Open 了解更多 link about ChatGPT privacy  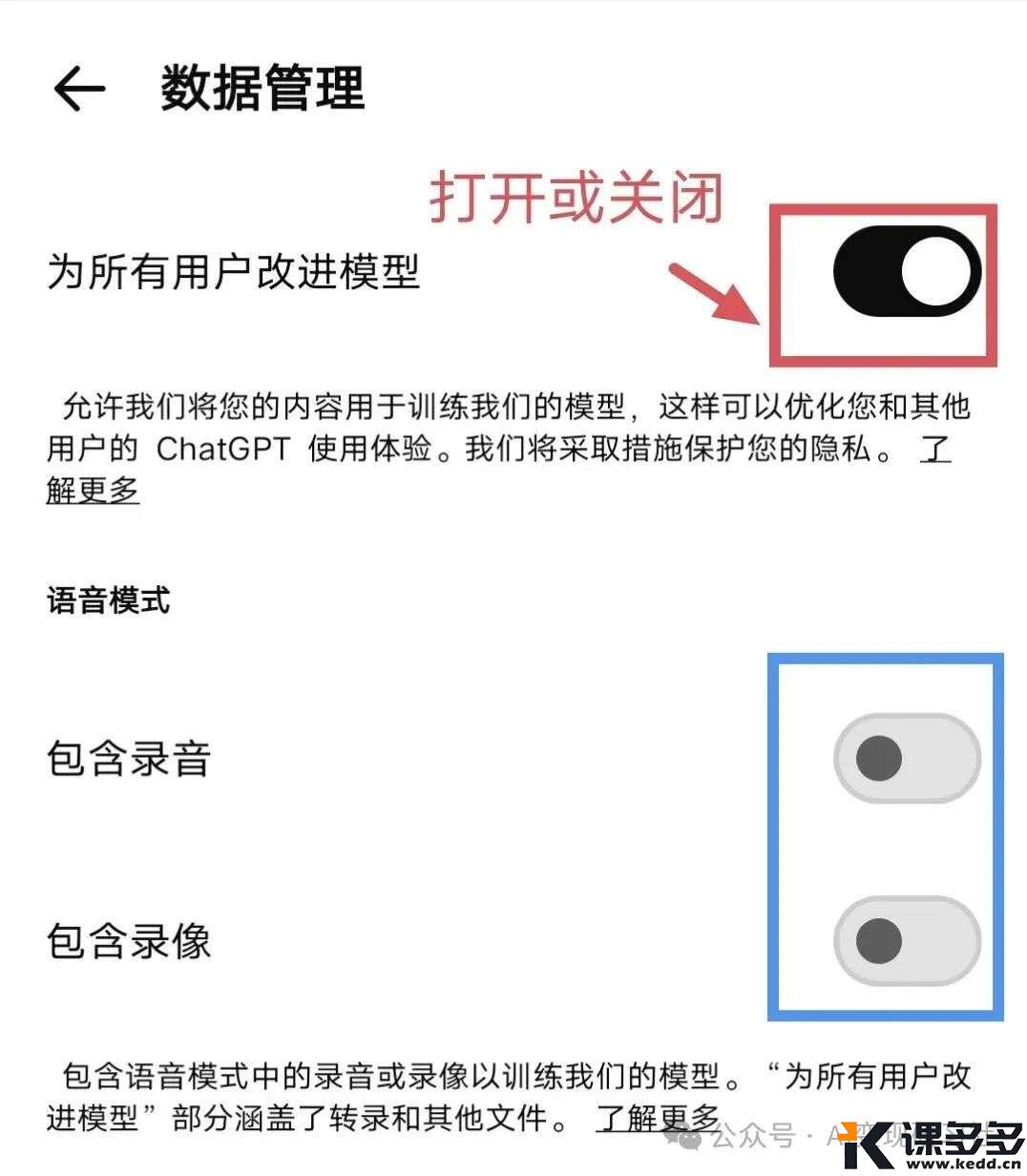click(x=93, y=491)
